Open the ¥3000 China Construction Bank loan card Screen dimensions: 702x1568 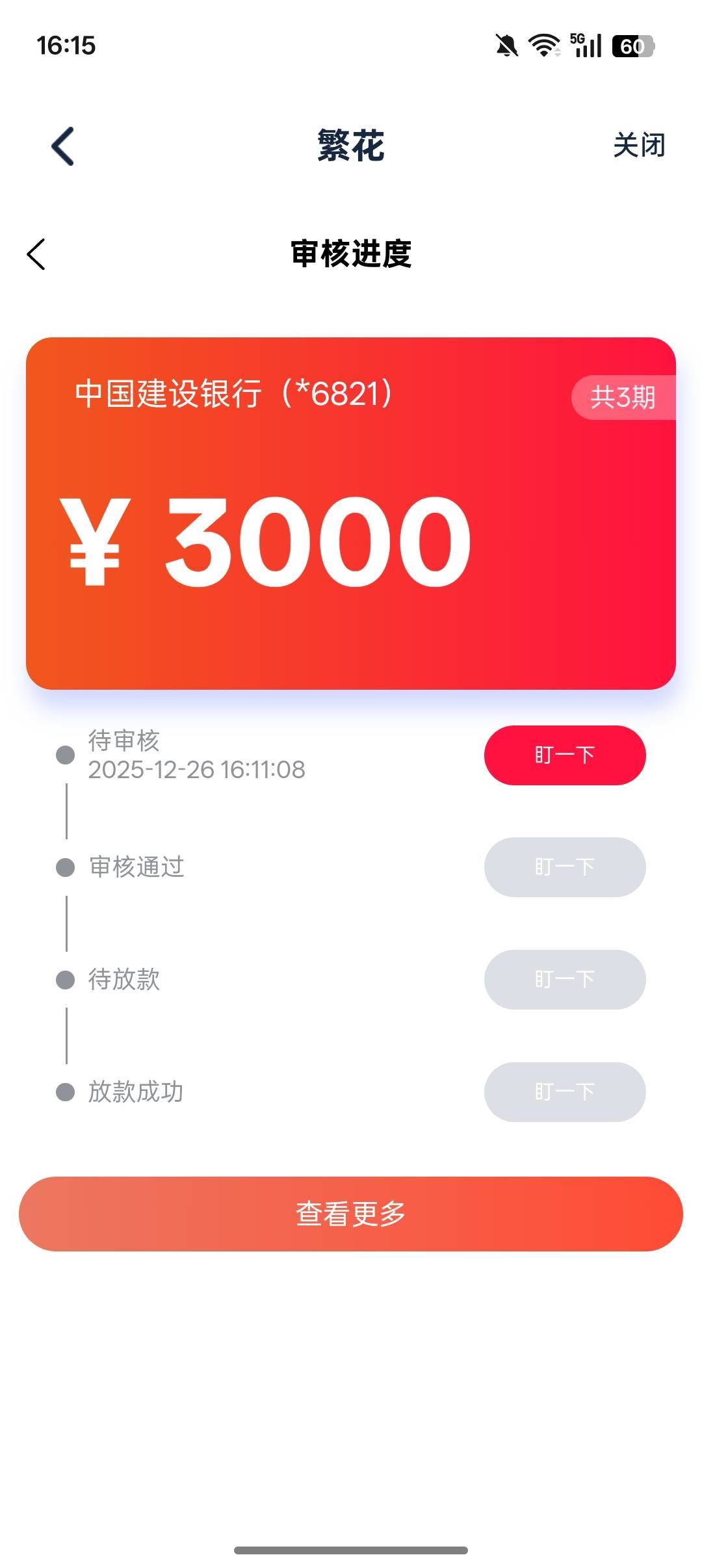(x=351, y=514)
